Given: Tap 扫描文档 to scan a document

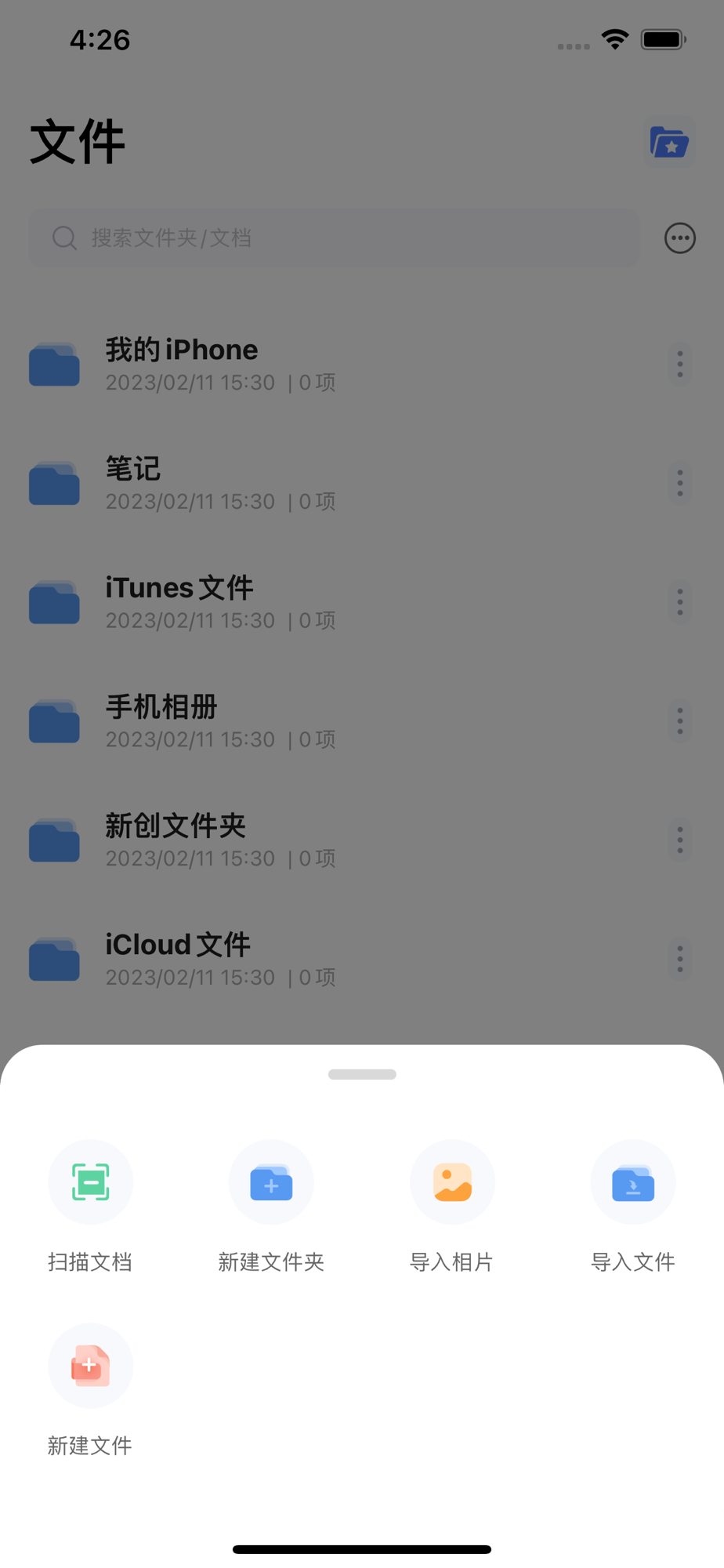Looking at the screenshot, I should point(90,1182).
